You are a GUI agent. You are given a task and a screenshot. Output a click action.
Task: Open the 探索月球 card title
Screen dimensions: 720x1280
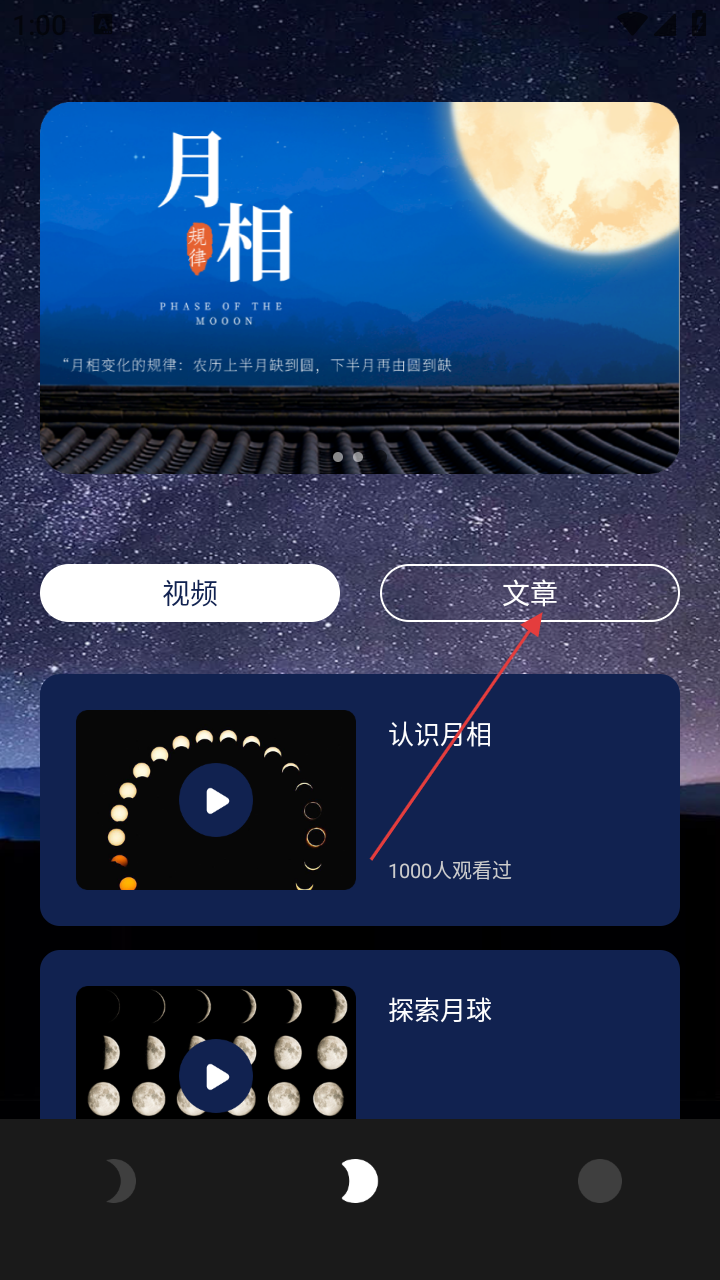(x=440, y=1011)
